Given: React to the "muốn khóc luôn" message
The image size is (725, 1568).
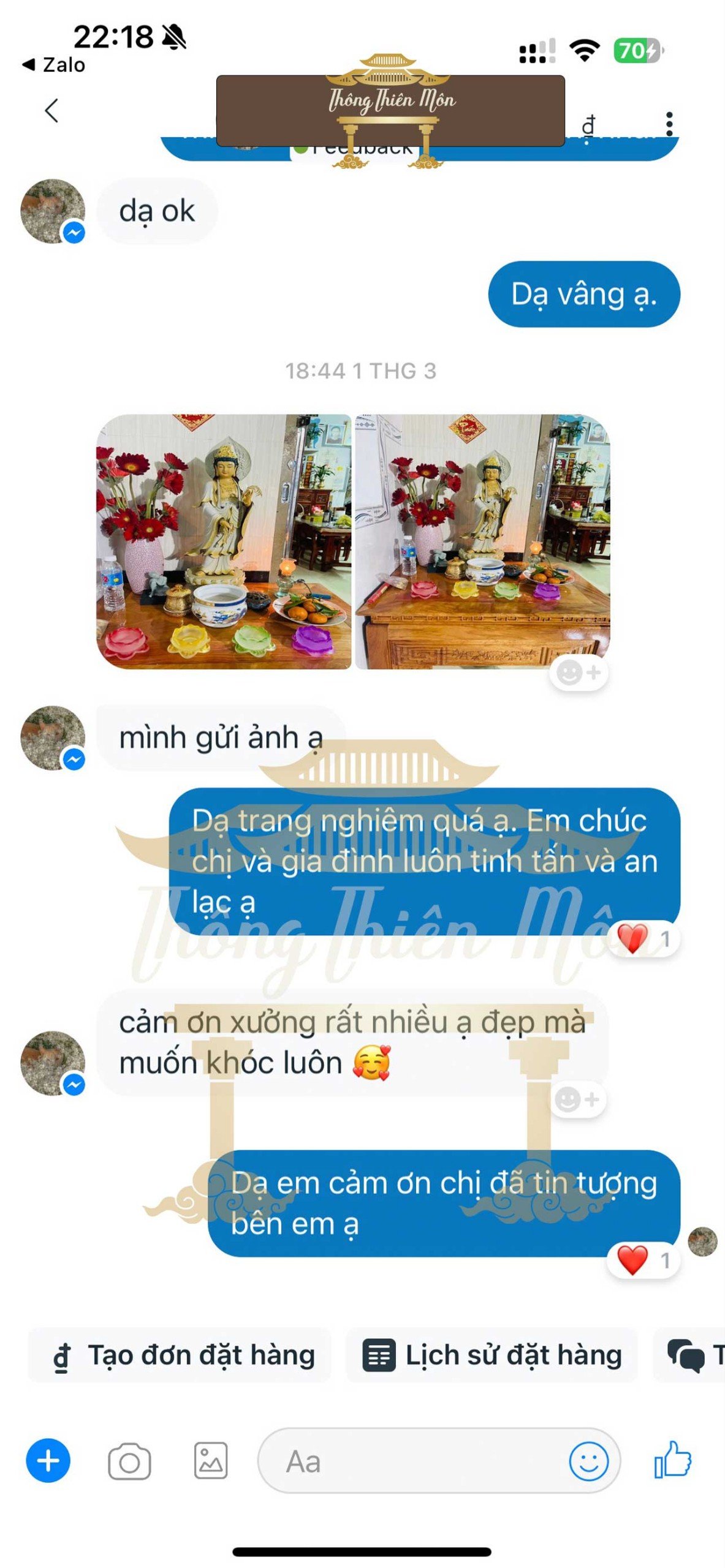Looking at the screenshot, I should point(577,1099).
